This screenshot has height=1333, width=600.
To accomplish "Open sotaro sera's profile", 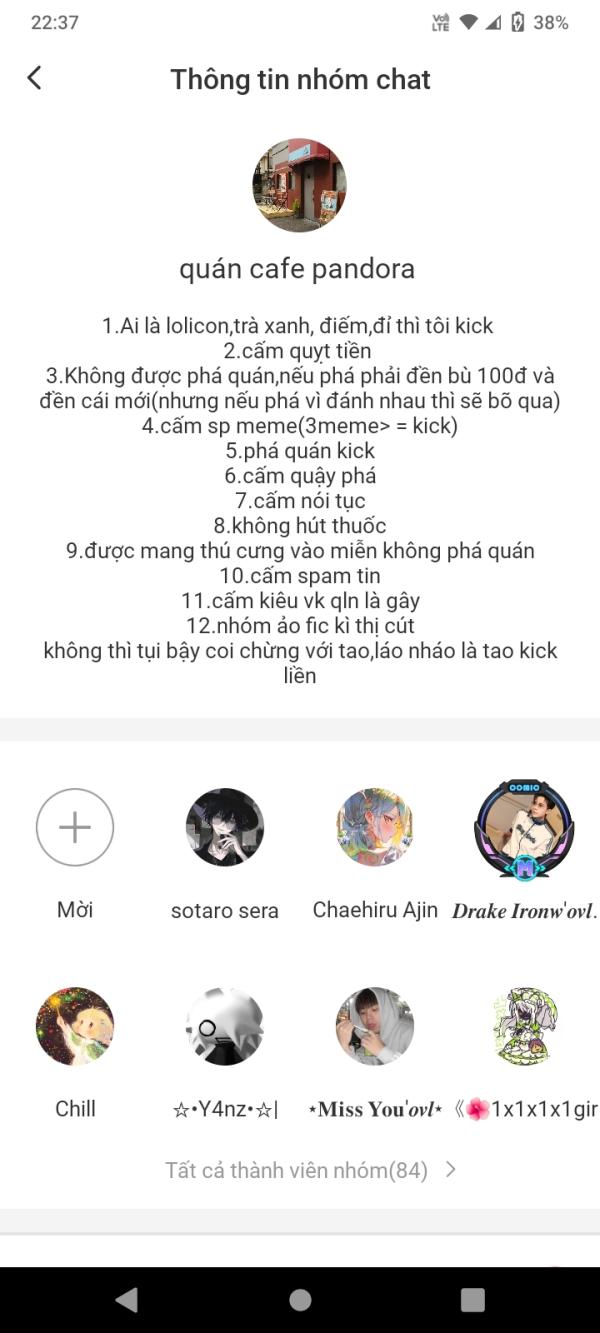I will coord(225,827).
